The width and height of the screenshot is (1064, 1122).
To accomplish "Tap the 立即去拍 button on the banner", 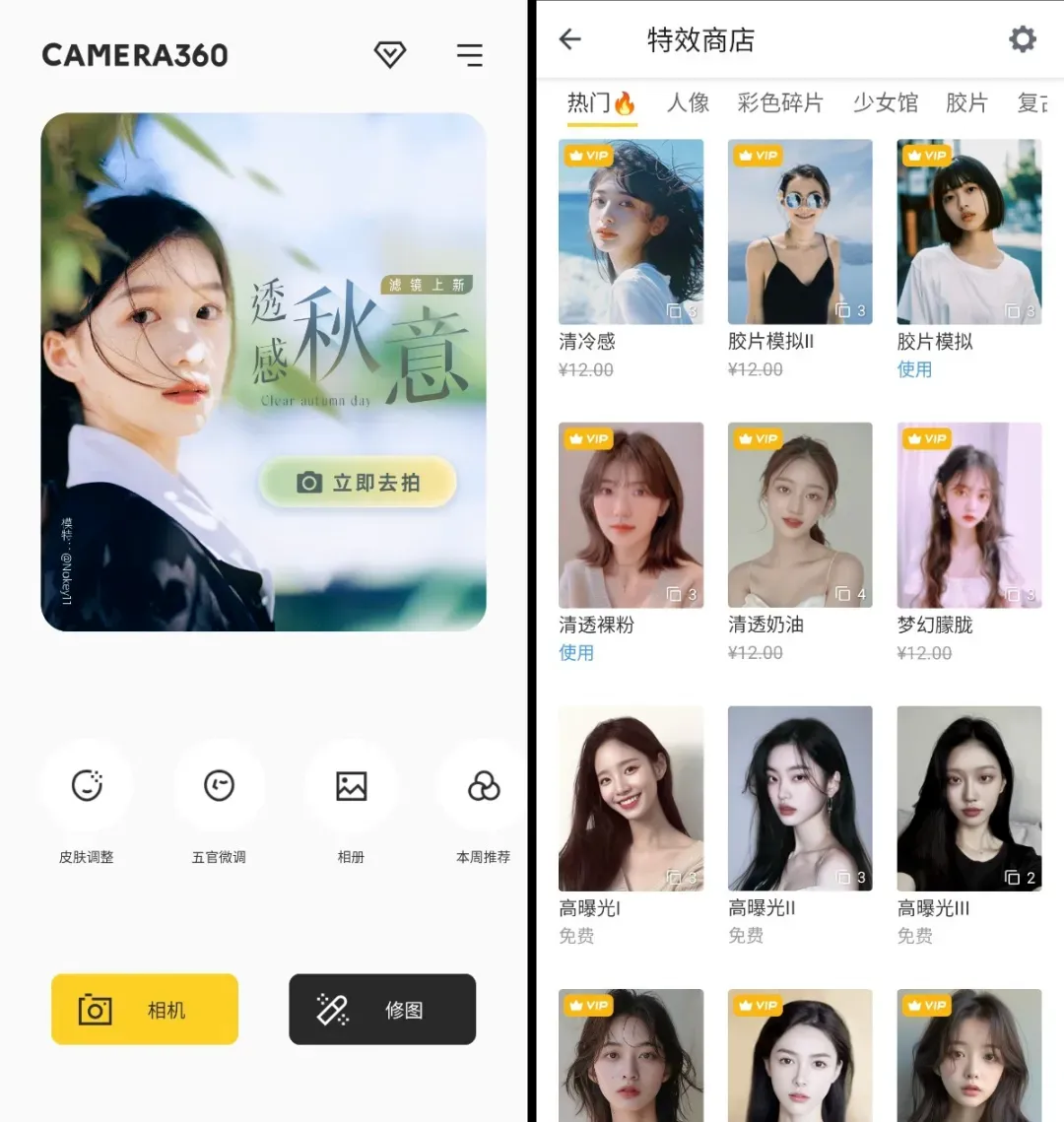I will point(358,483).
